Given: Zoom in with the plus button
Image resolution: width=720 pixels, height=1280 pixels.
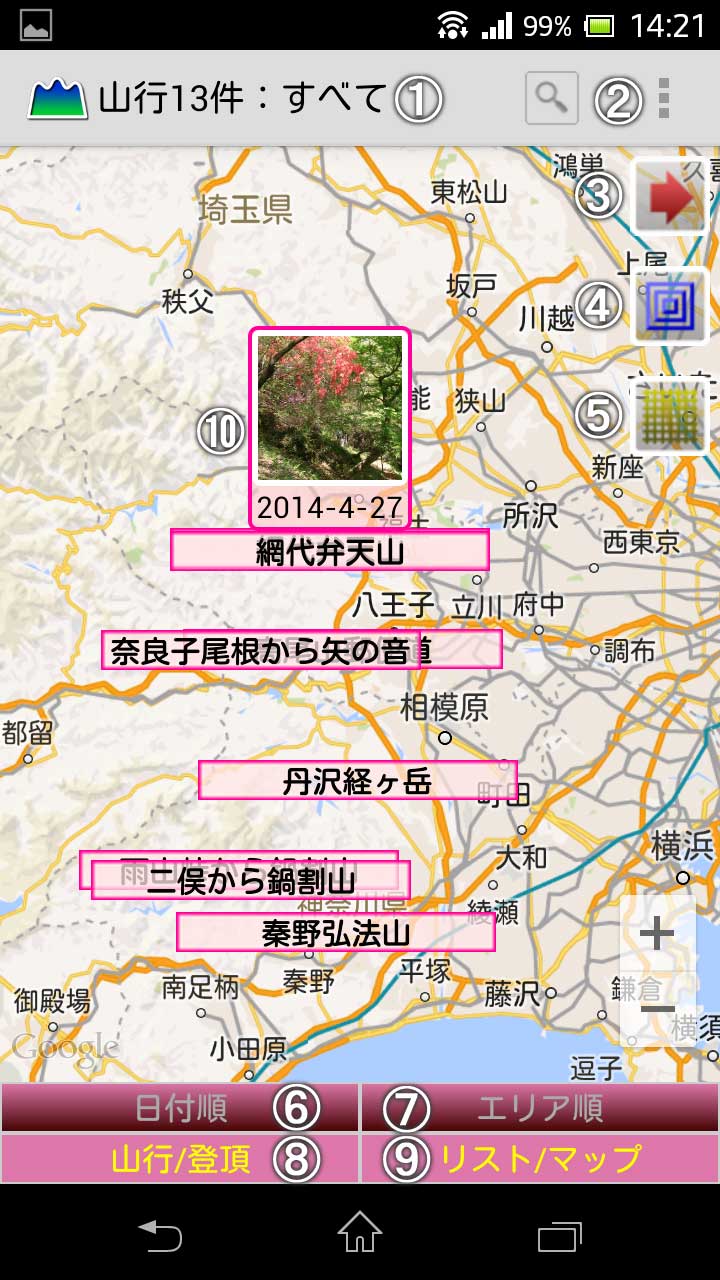Looking at the screenshot, I should click(657, 935).
